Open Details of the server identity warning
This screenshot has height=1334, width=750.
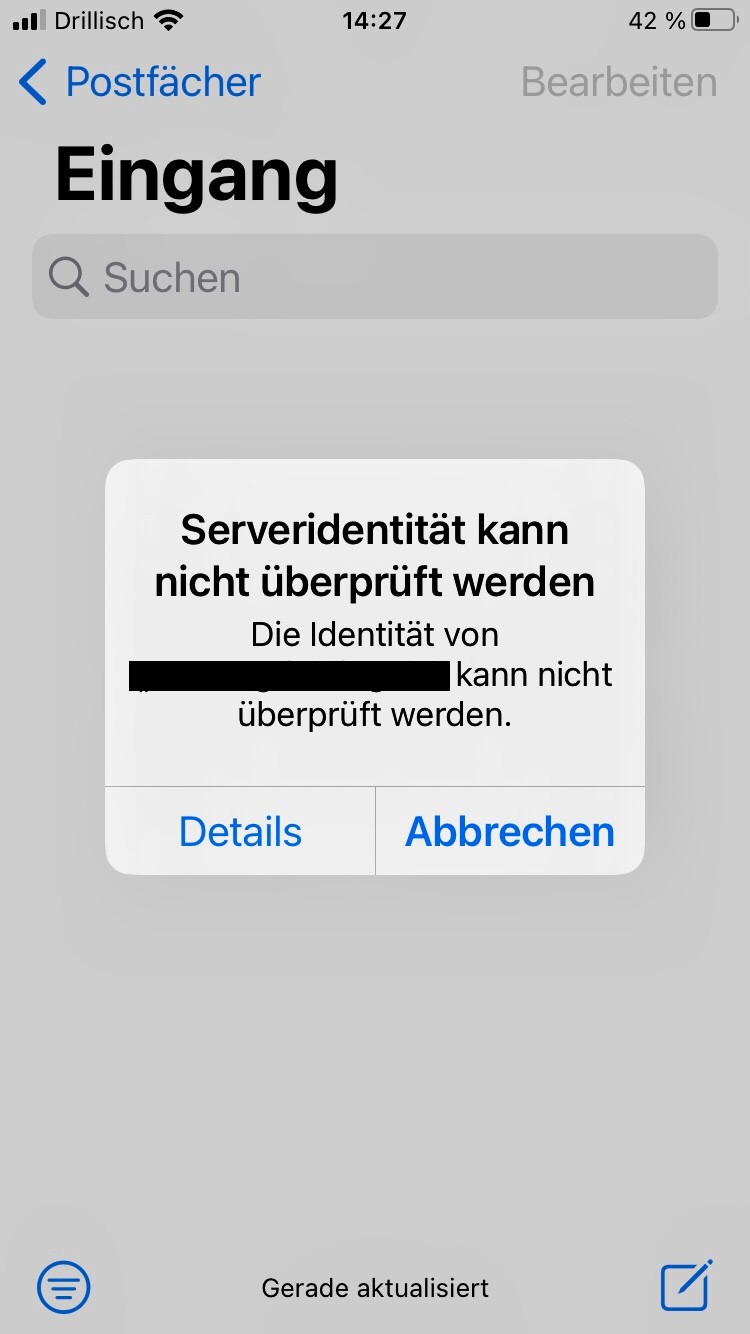coord(240,831)
